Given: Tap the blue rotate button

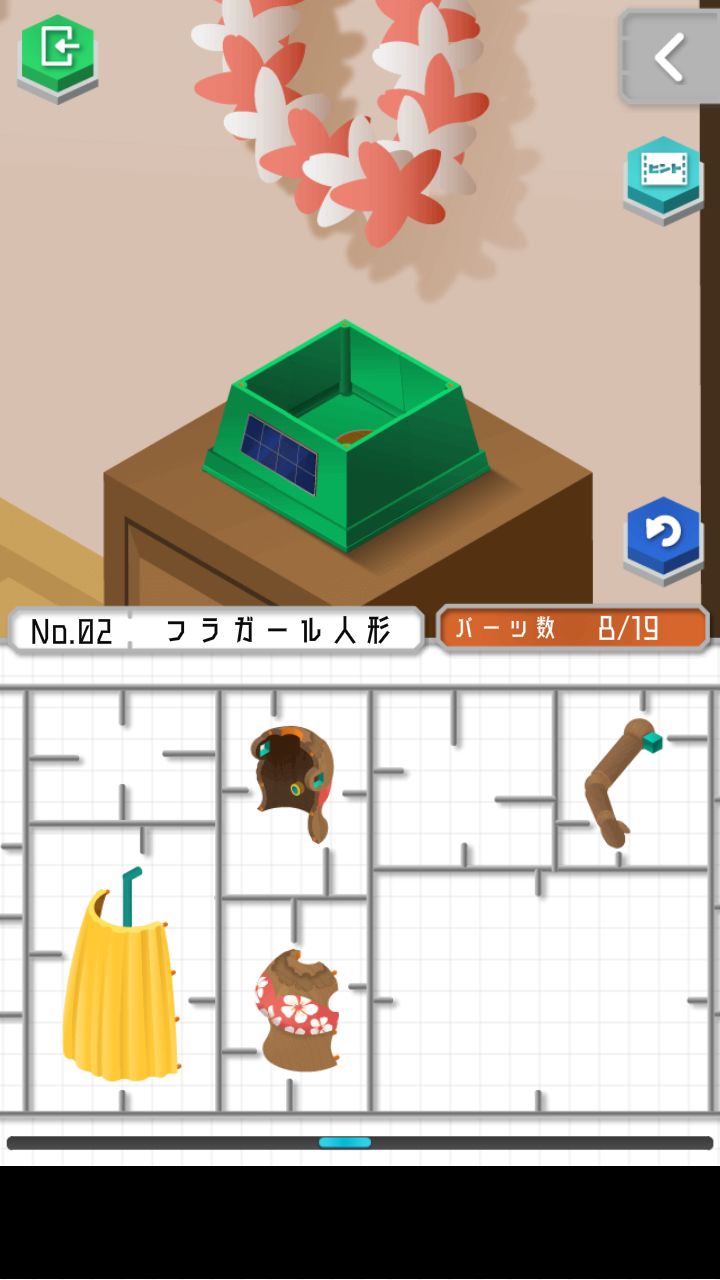Looking at the screenshot, I should [663, 537].
